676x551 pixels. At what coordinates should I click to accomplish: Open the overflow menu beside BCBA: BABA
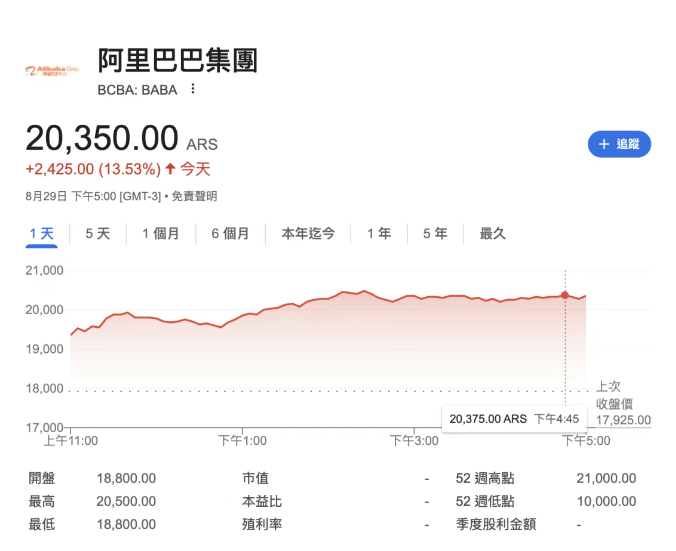click(193, 89)
